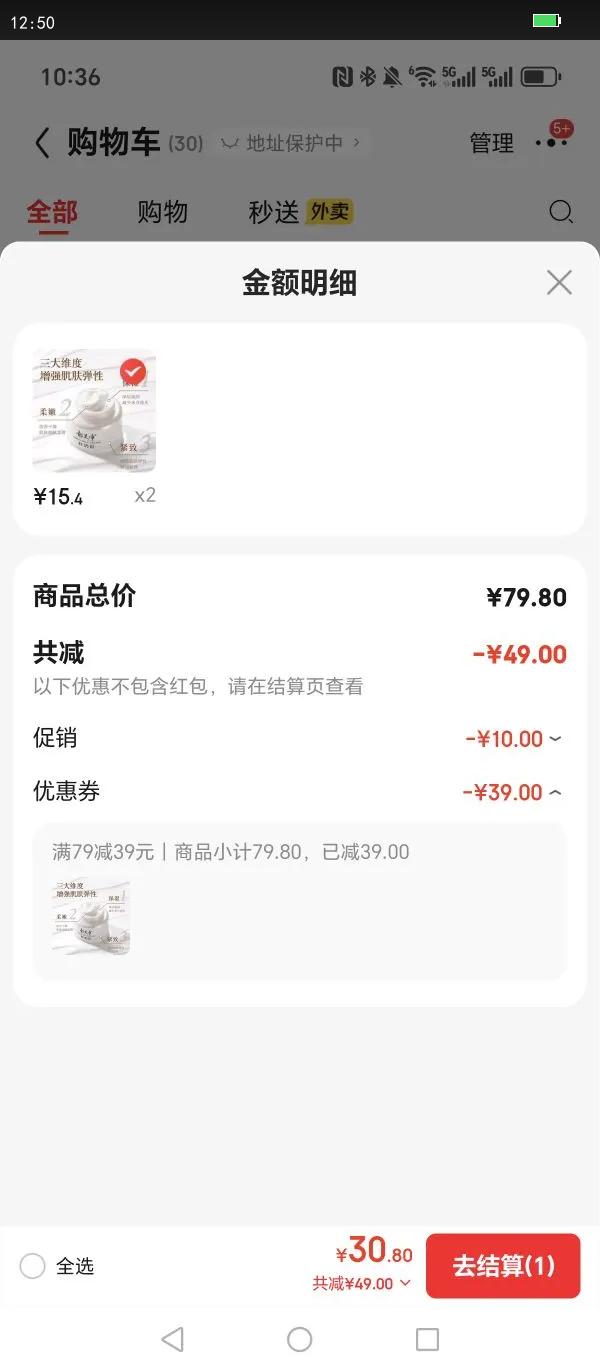This screenshot has height=1372, width=600.
Task: Close the 金额明细 sheet
Action: point(559,283)
